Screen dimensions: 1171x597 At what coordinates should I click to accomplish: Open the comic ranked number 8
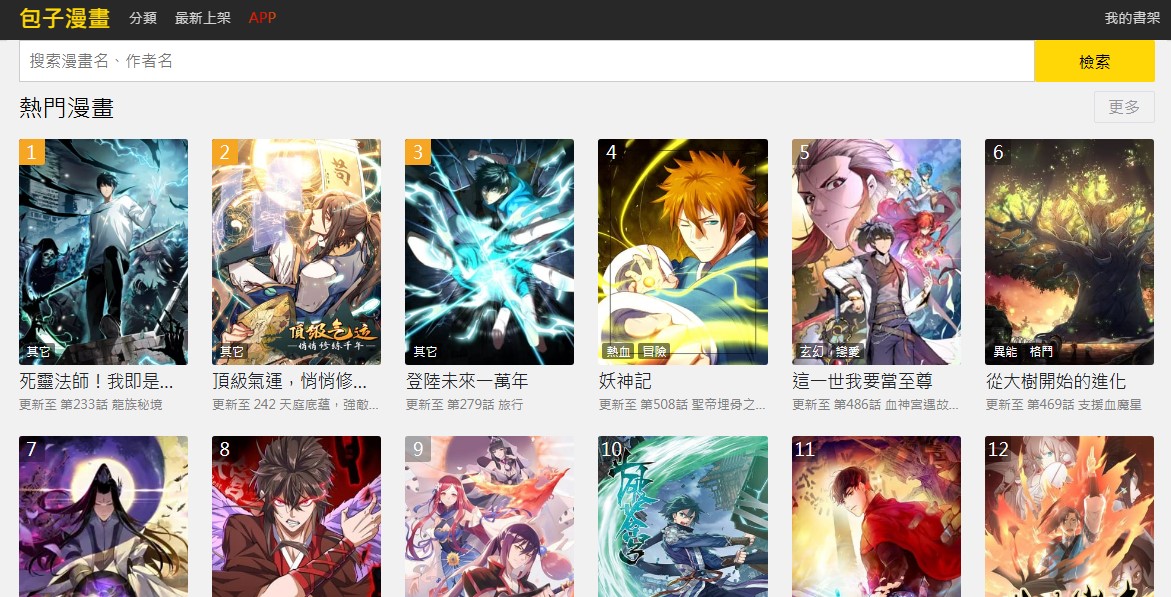296,517
